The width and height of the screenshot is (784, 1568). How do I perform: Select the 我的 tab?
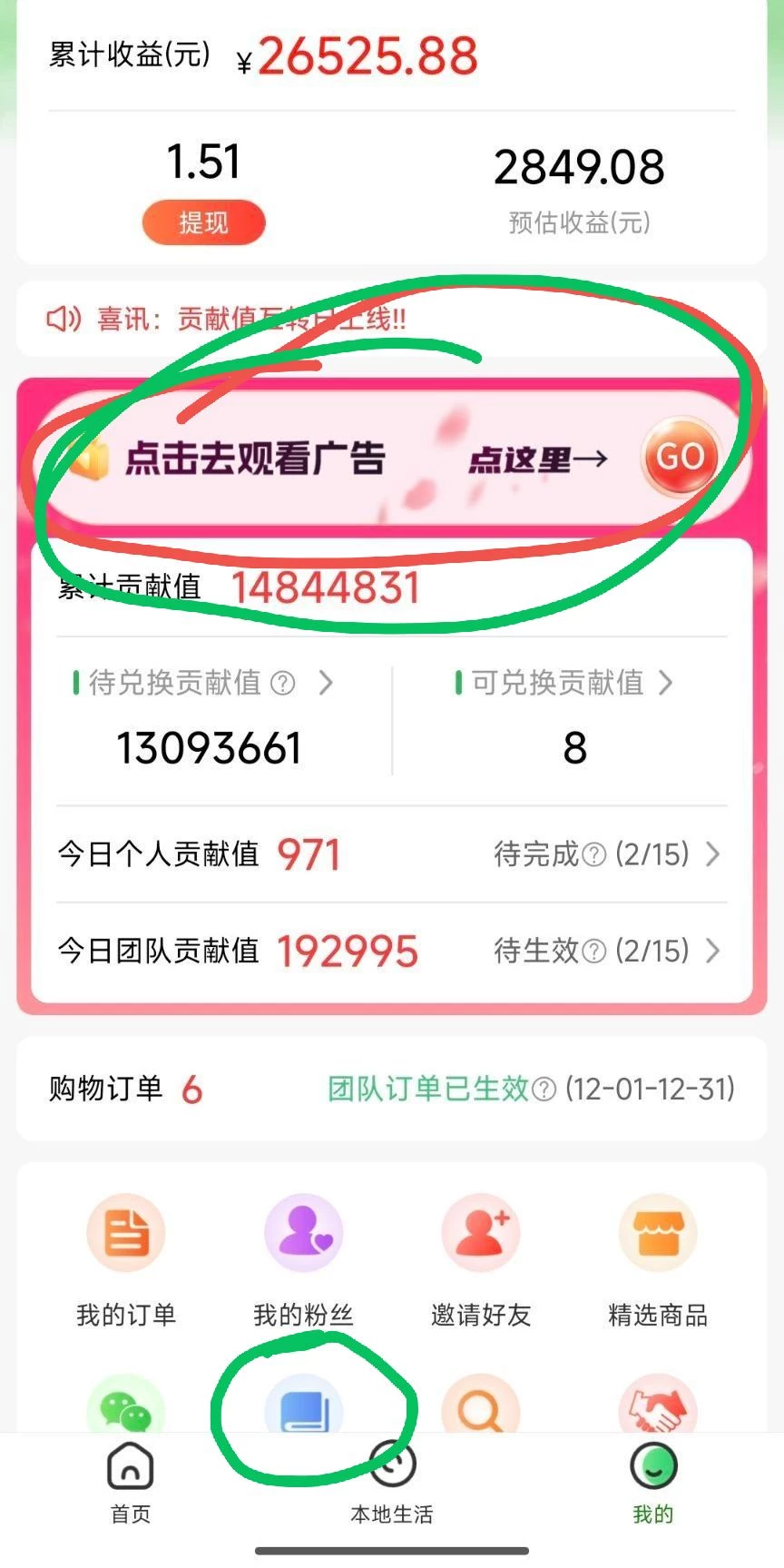[x=653, y=1484]
